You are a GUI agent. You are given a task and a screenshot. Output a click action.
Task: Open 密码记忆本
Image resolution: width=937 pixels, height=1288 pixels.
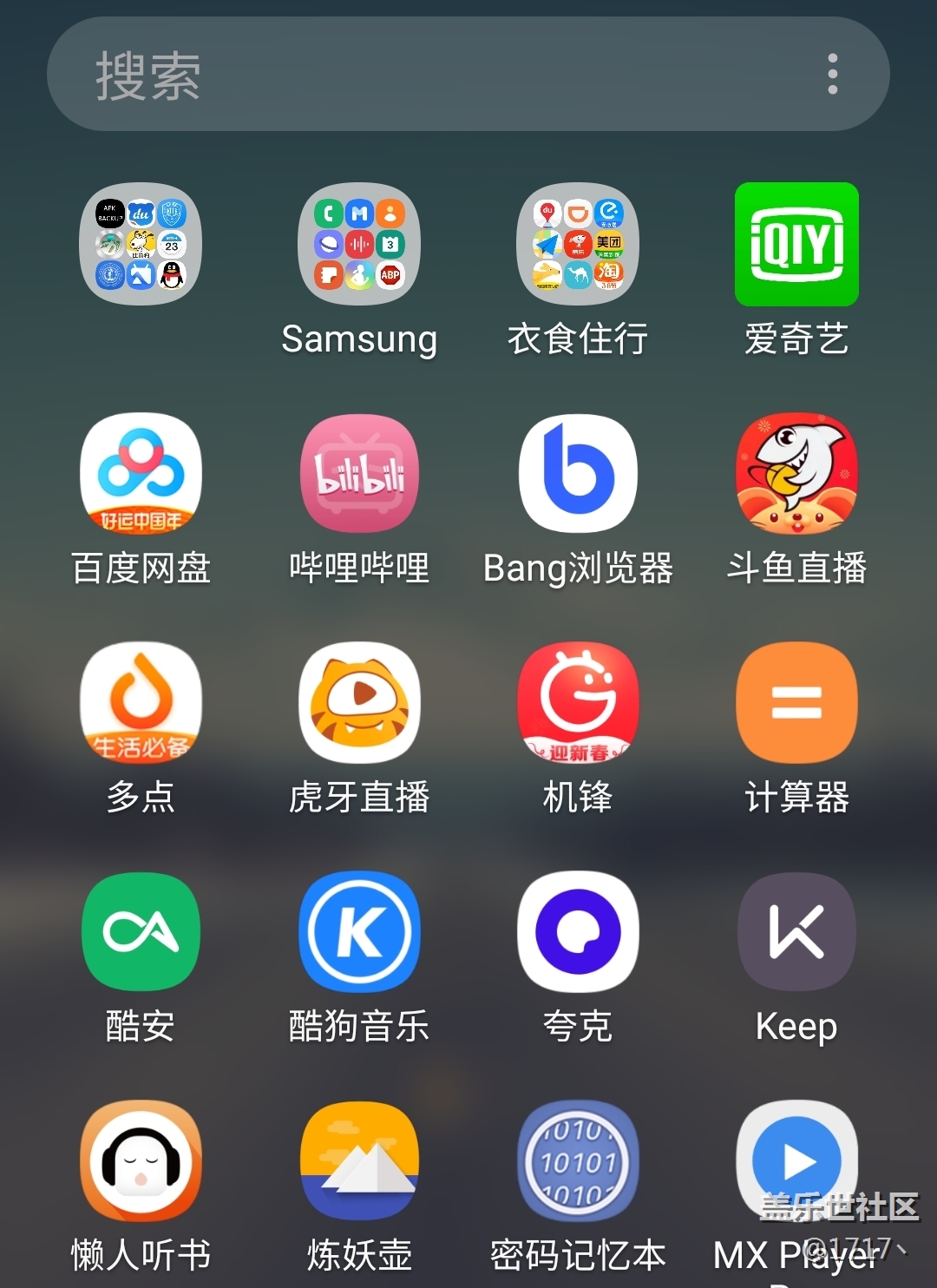tap(578, 1161)
